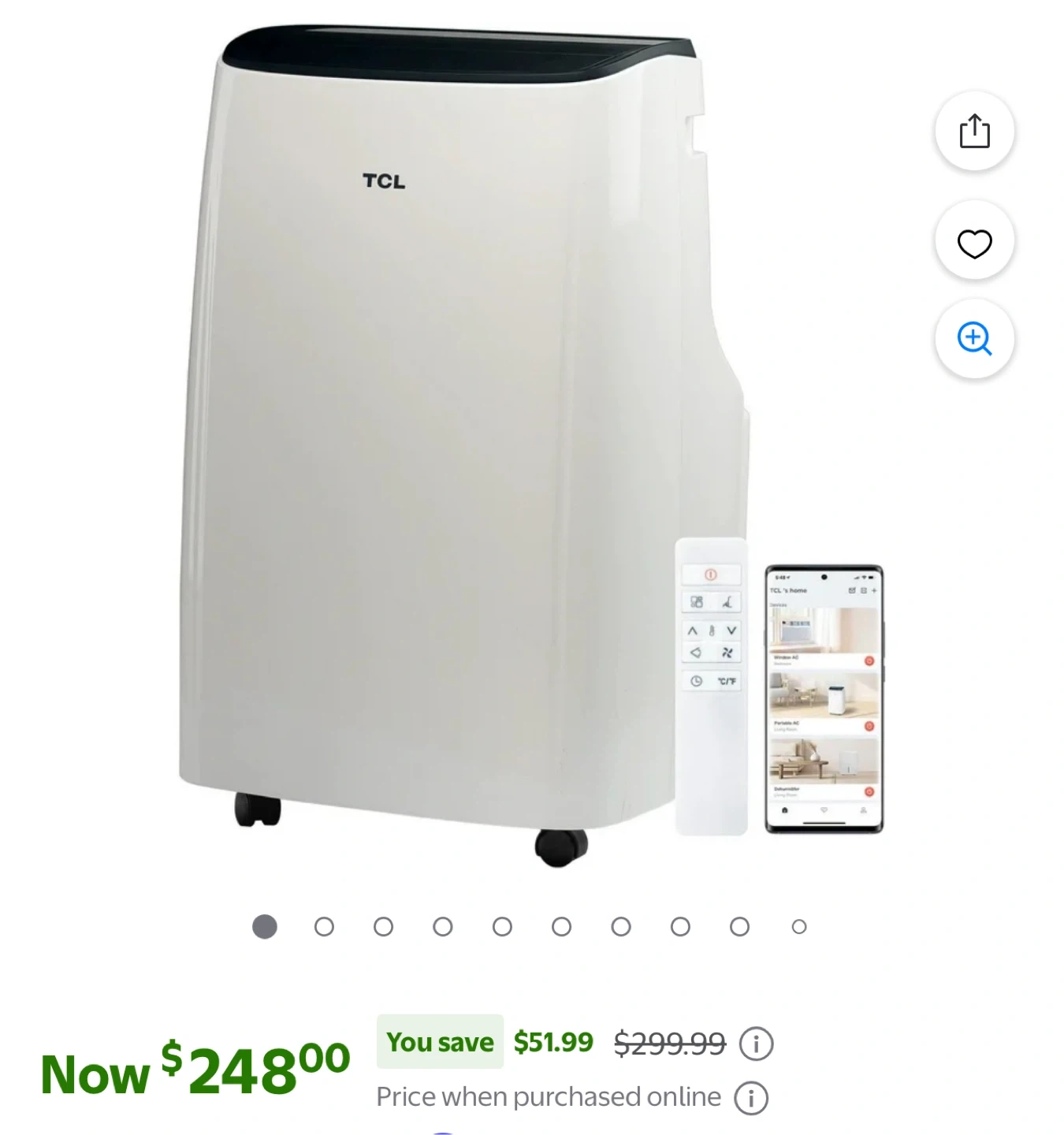Image resolution: width=1064 pixels, height=1135 pixels.
Task: Share this TCL air conditioner listing
Action: [974, 132]
